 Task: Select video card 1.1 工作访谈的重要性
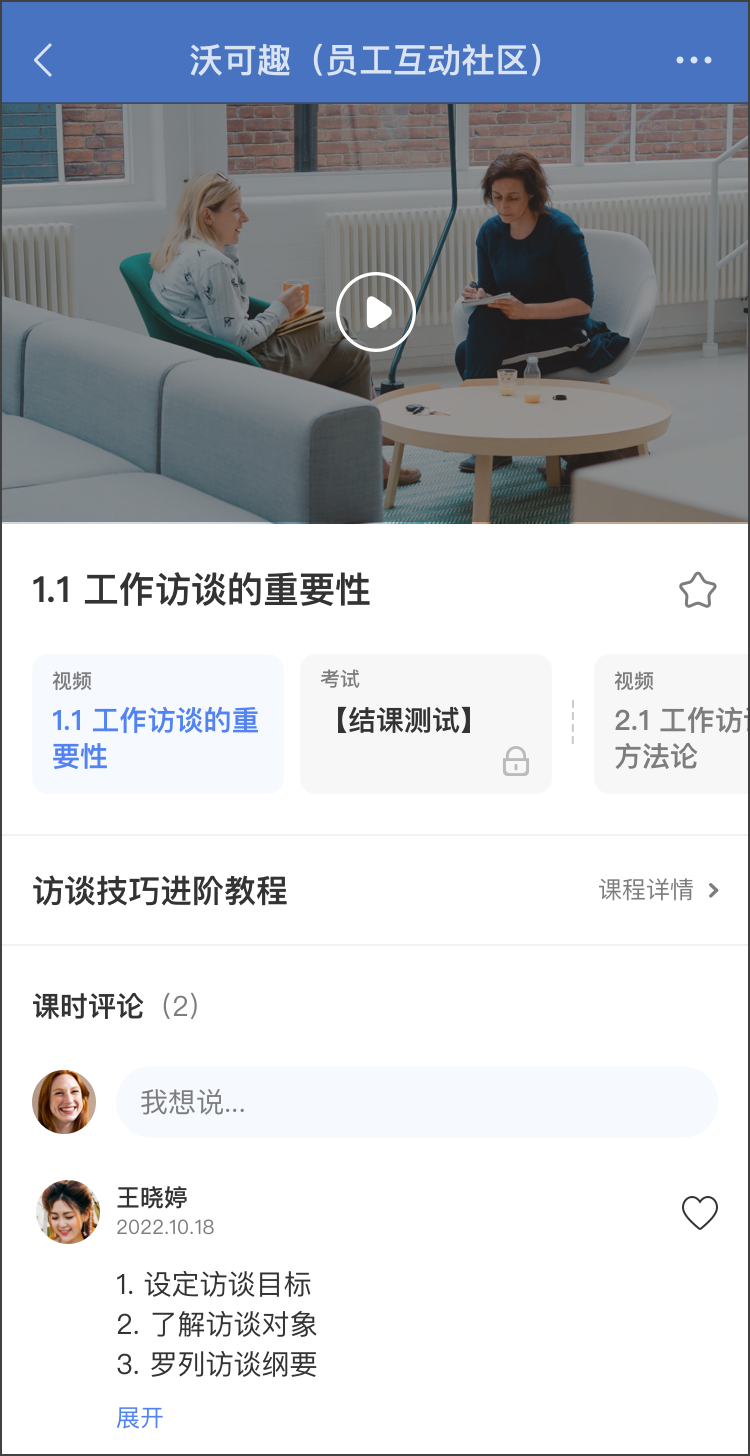click(157, 722)
